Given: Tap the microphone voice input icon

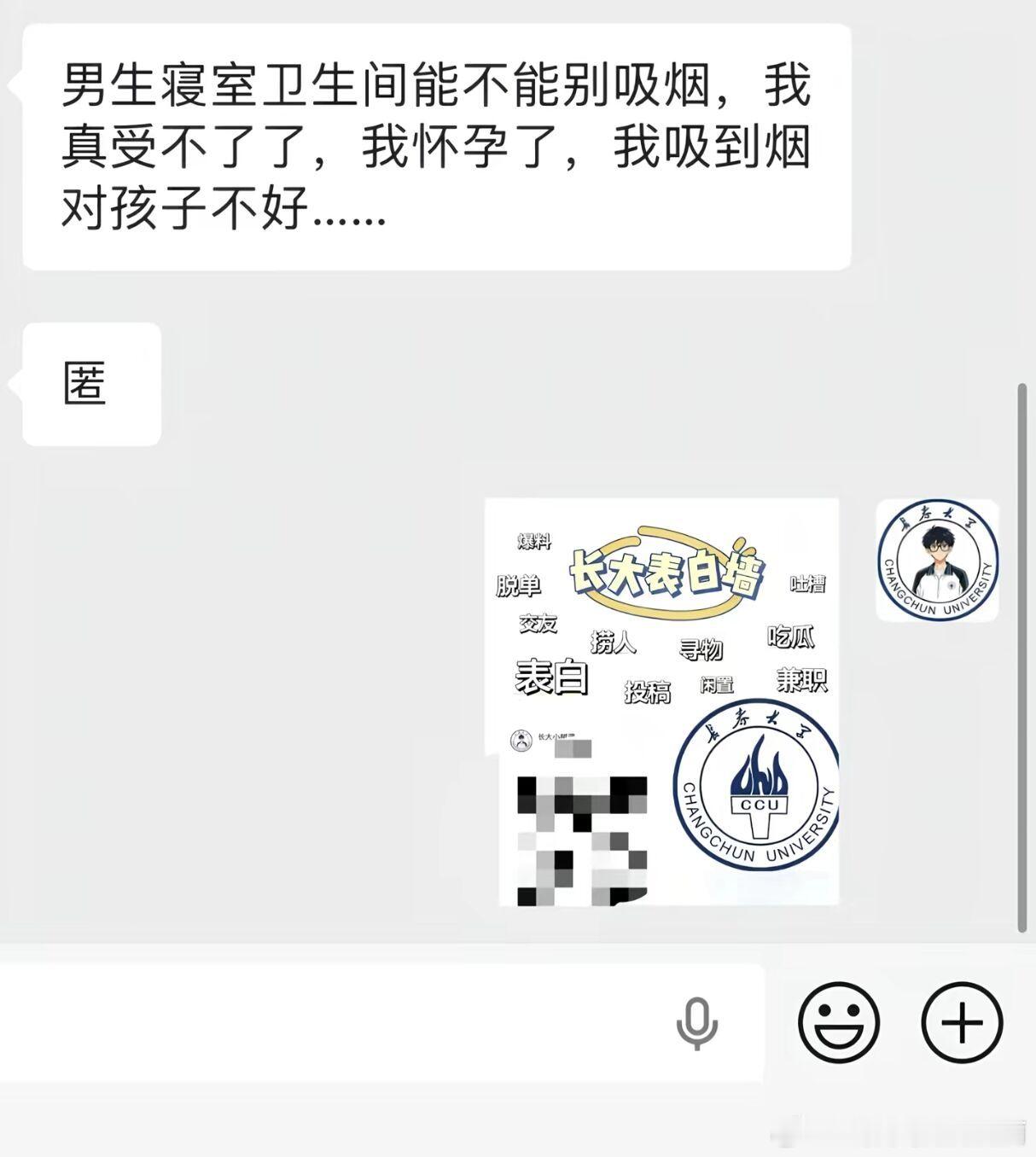Looking at the screenshot, I should point(697,1023).
